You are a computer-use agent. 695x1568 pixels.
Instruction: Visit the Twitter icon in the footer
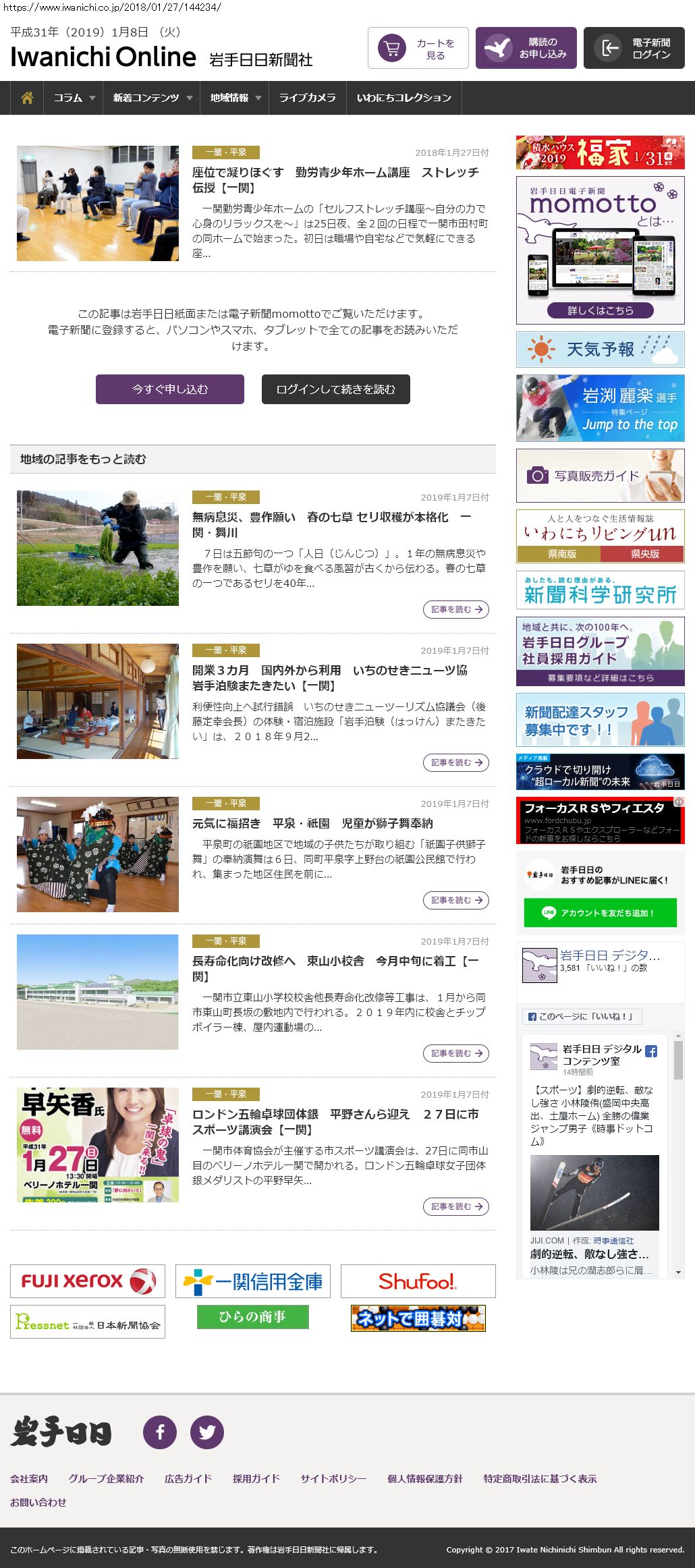(x=207, y=1432)
